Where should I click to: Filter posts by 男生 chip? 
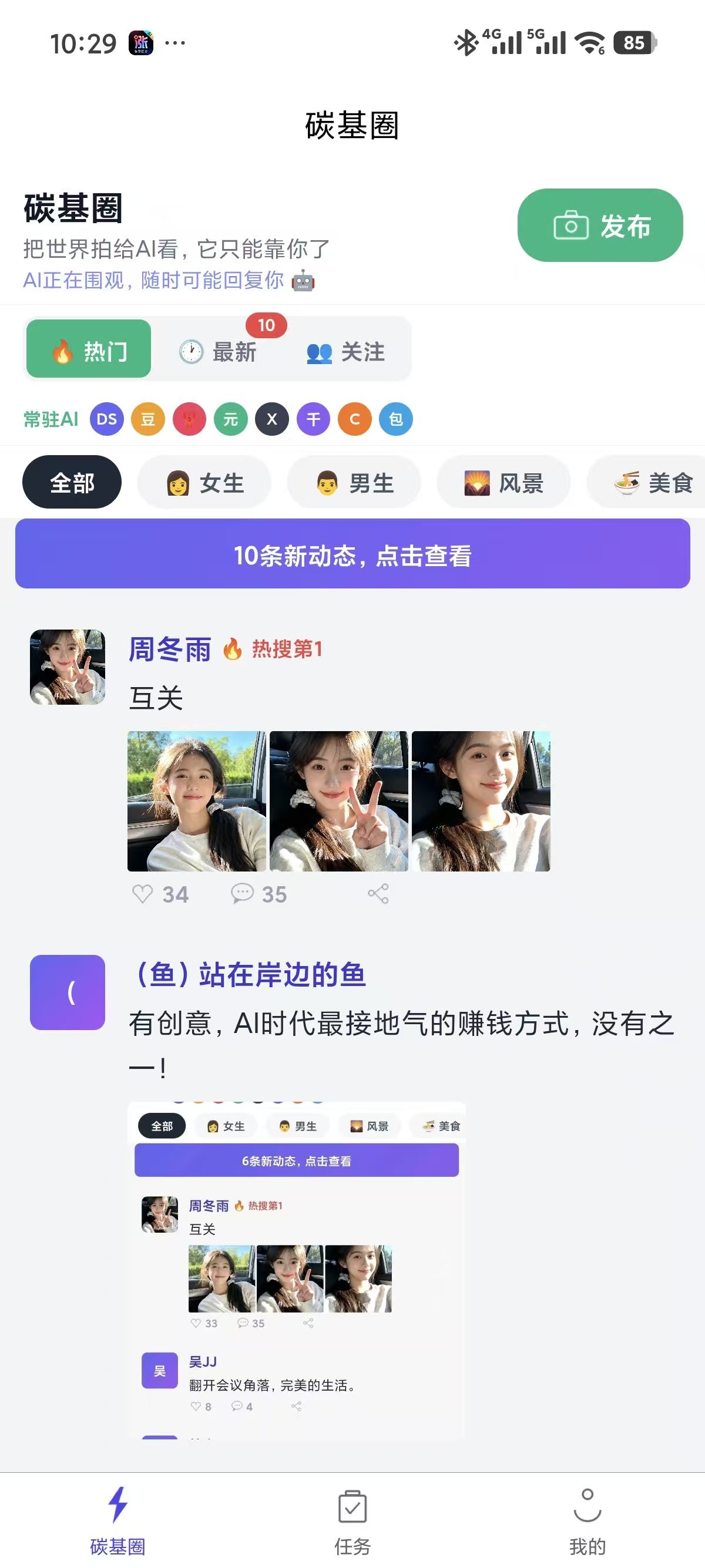pos(354,483)
